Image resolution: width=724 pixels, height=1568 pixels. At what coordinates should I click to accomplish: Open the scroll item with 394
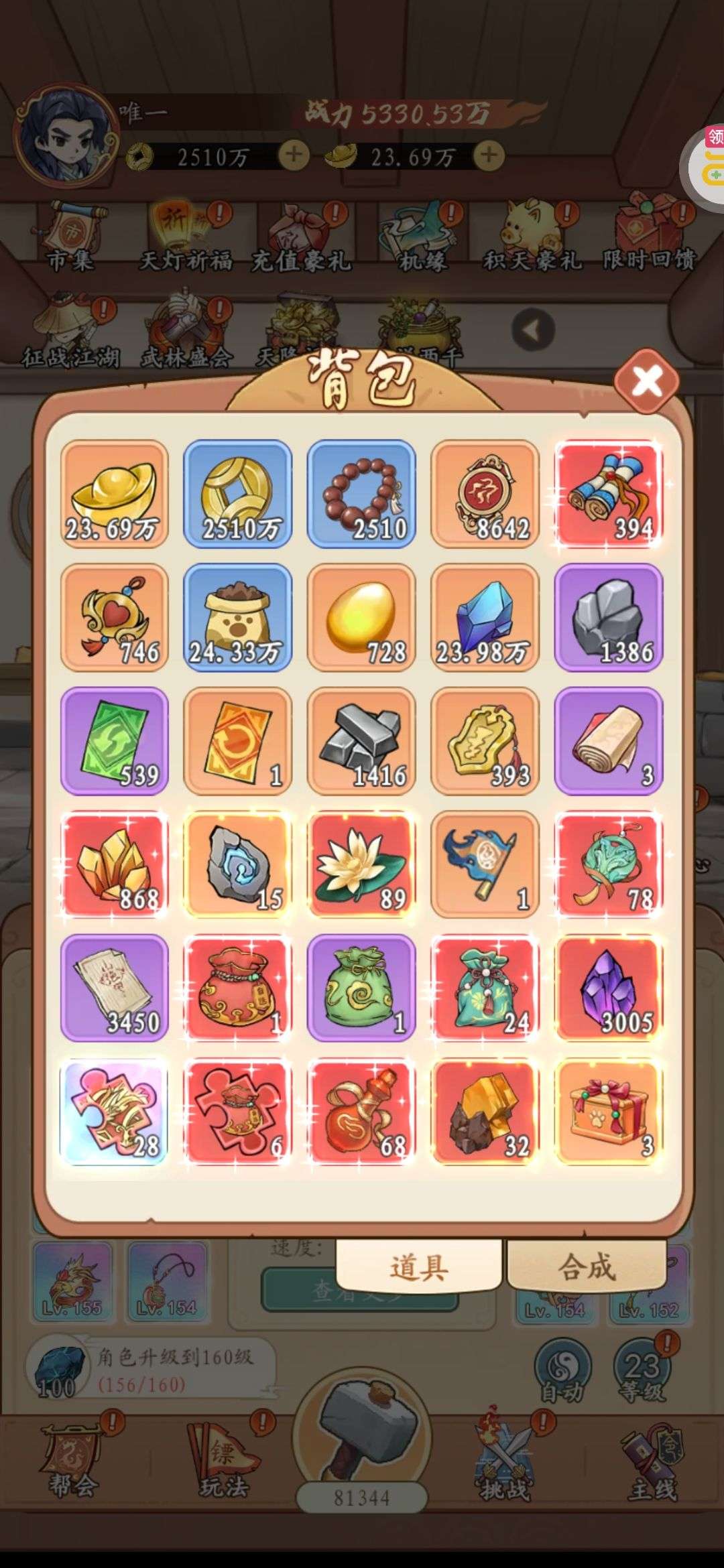609,494
